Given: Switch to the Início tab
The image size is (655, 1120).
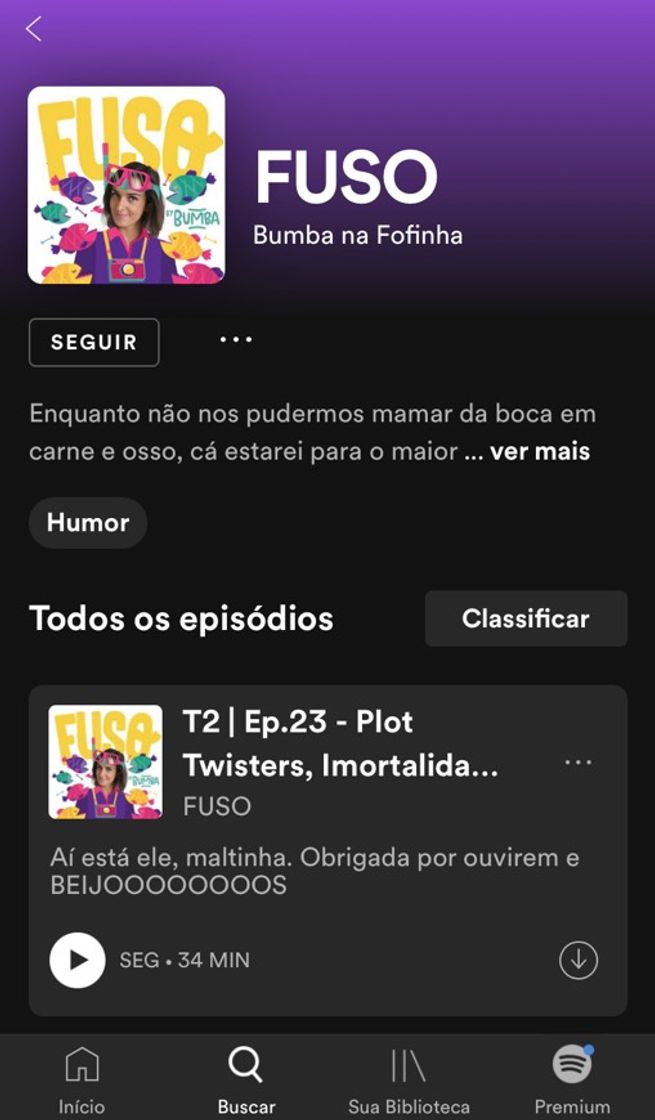Looking at the screenshot, I should [81, 1078].
